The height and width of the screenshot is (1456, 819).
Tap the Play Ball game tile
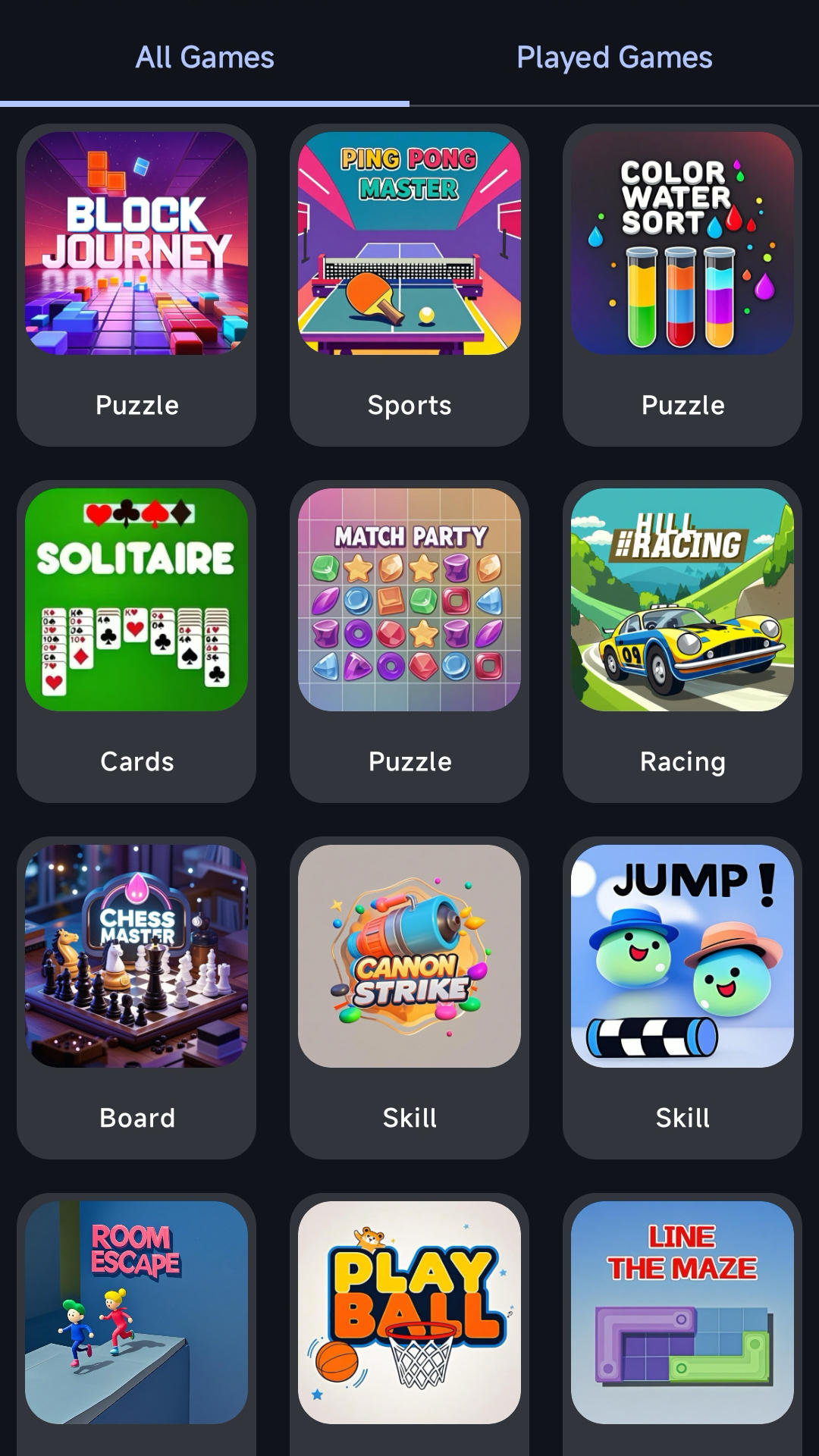409,1313
